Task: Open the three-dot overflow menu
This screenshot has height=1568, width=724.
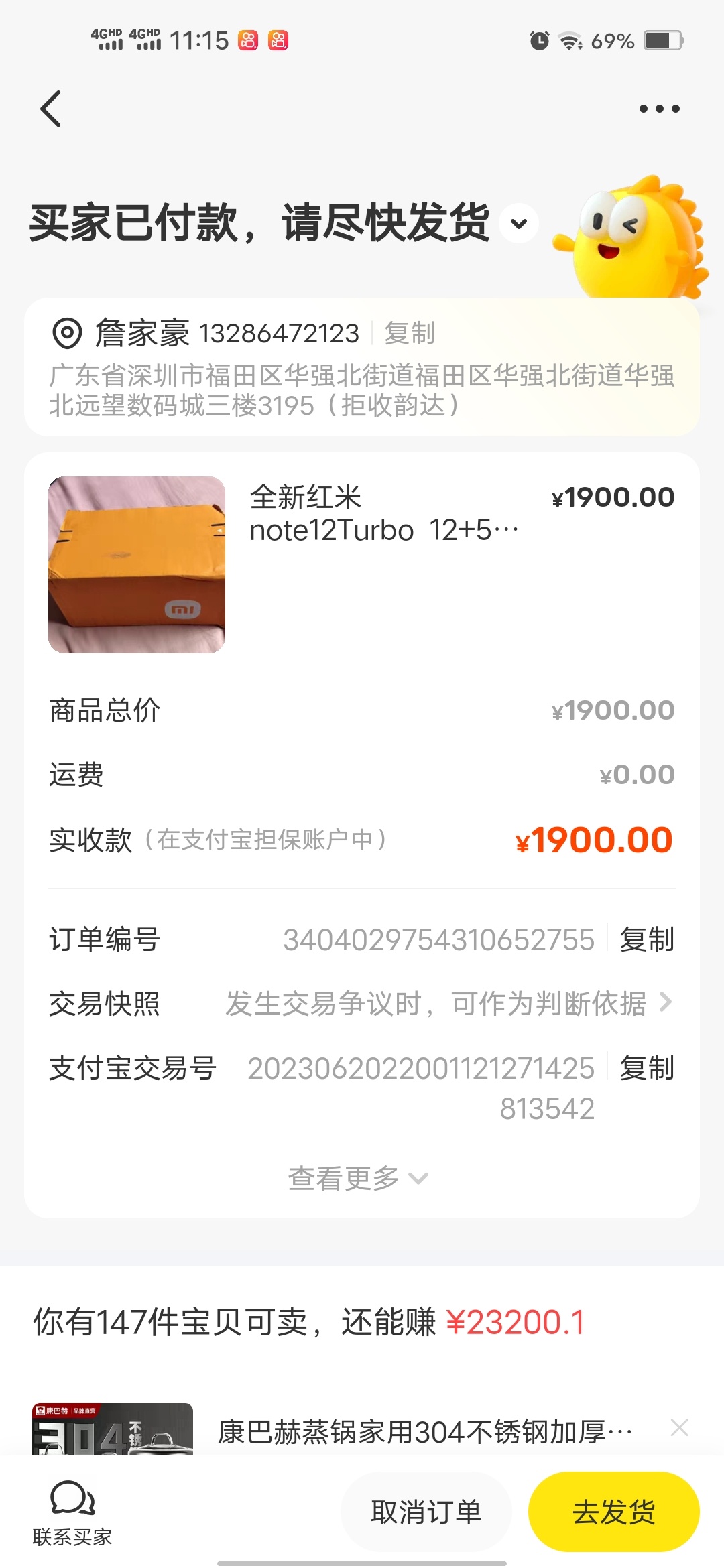Action: coord(659,109)
